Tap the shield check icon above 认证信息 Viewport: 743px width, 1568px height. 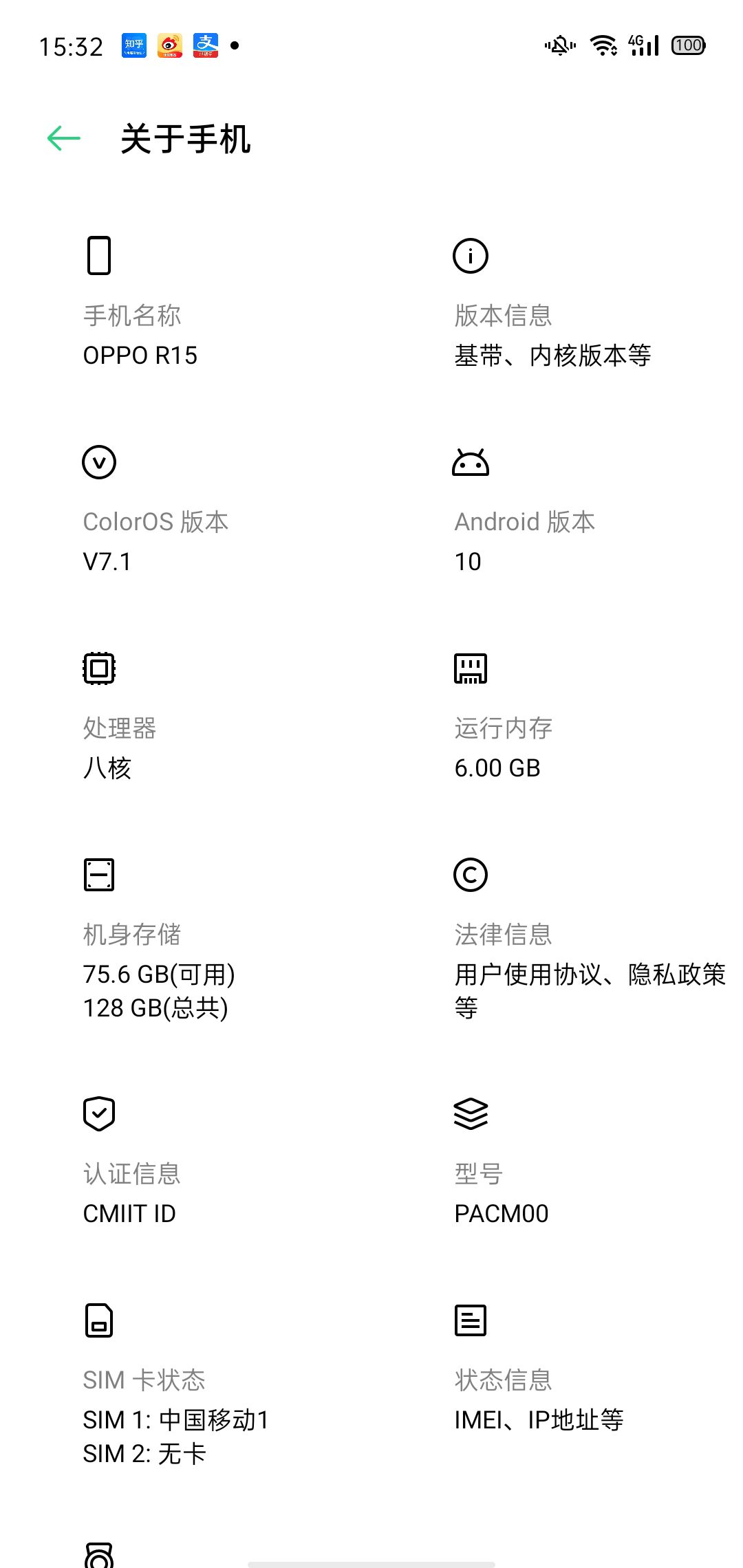(x=98, y=1113)
